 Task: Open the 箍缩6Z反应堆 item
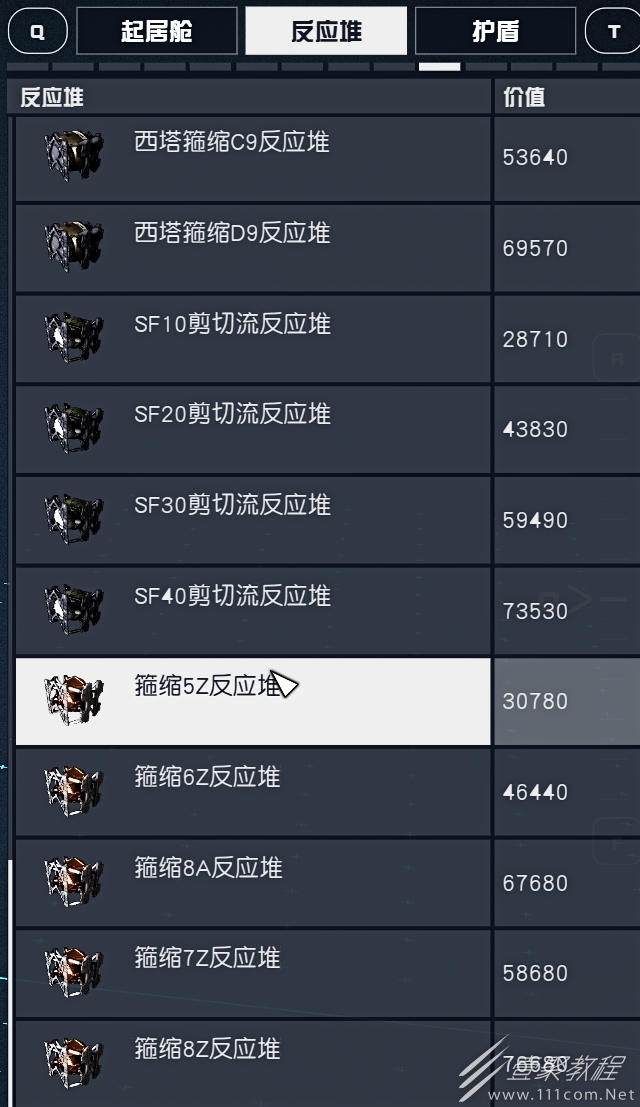click(x=253, y=792)
